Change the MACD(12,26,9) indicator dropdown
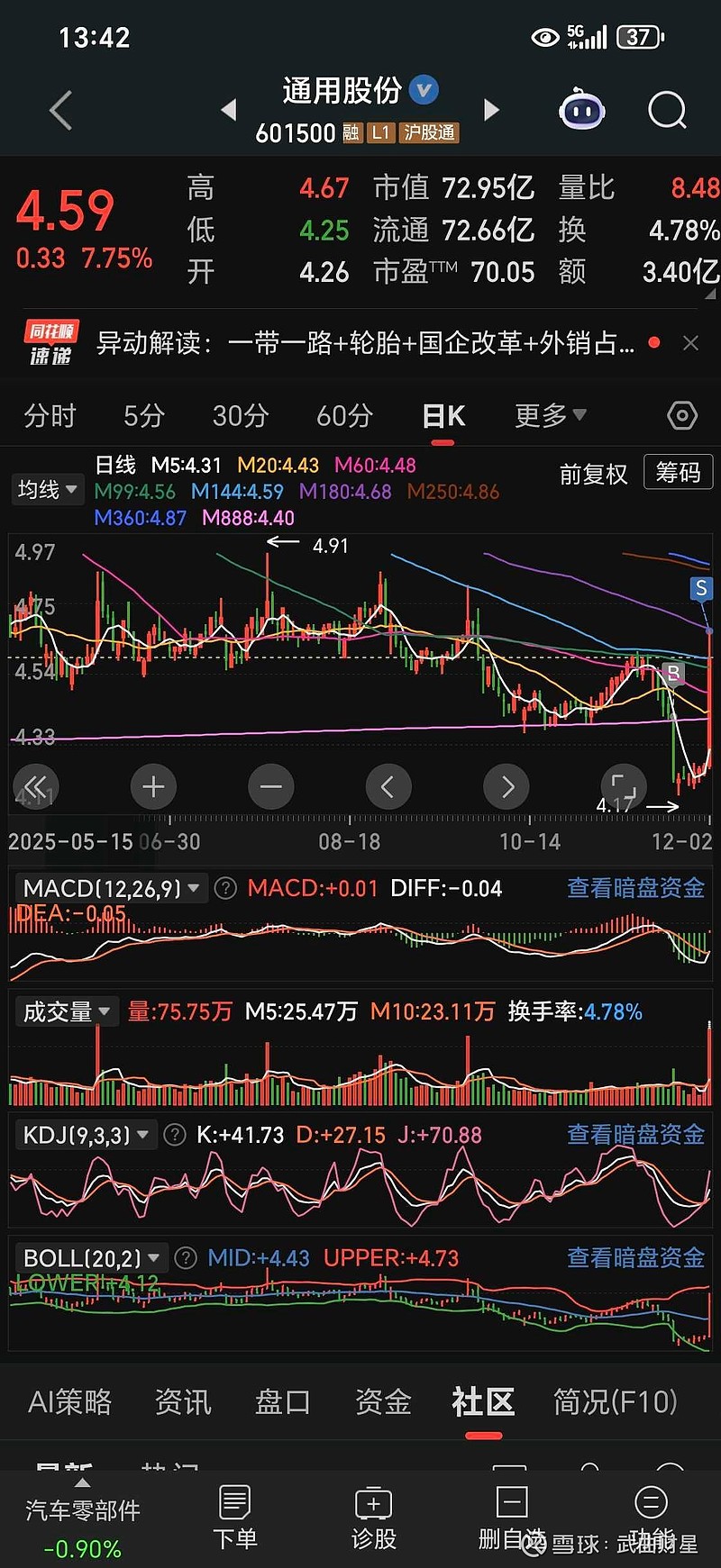The width and height of the screenshot is (721, 1568). pos(112,888)
